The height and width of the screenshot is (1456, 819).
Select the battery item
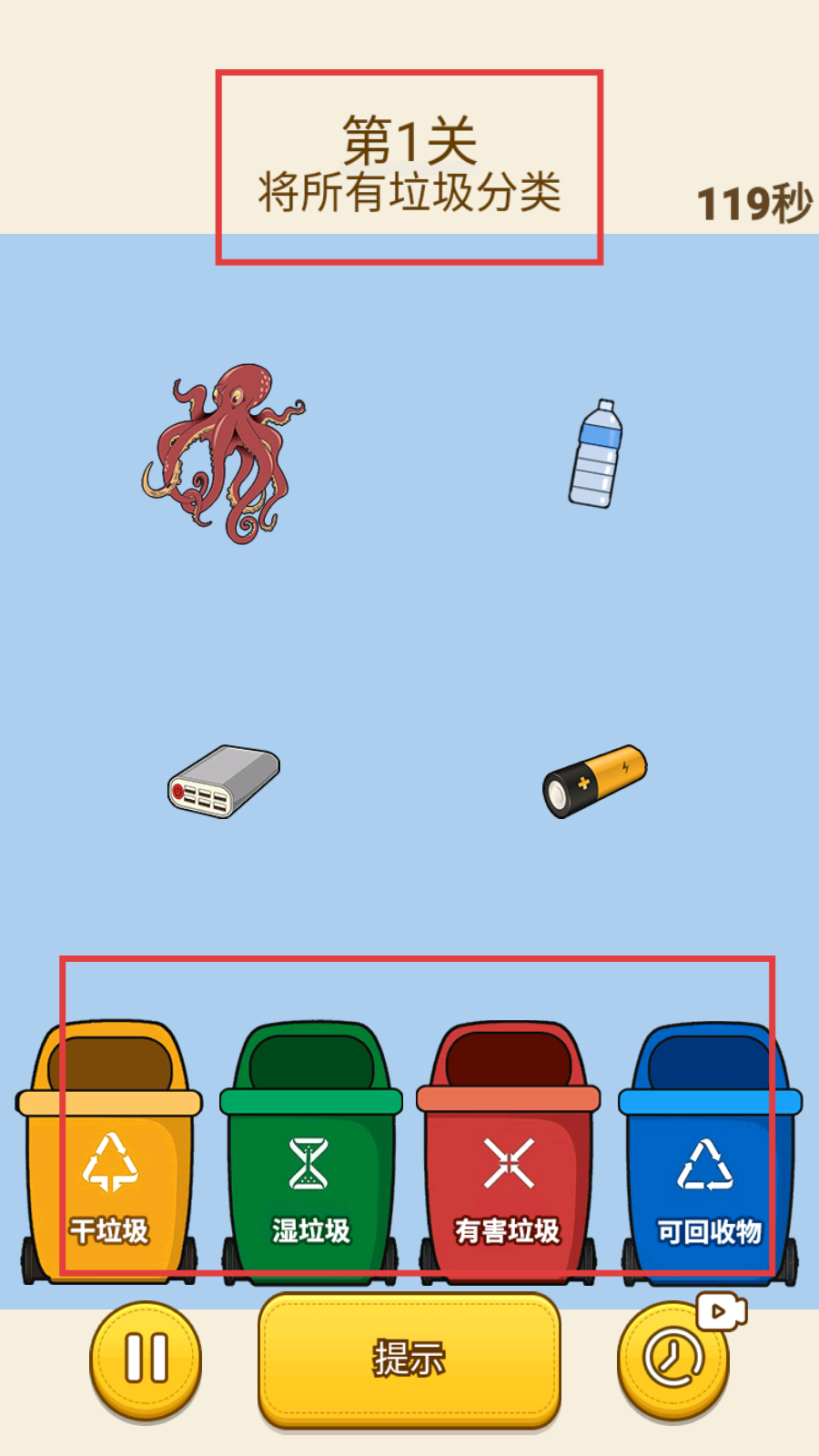594,781
